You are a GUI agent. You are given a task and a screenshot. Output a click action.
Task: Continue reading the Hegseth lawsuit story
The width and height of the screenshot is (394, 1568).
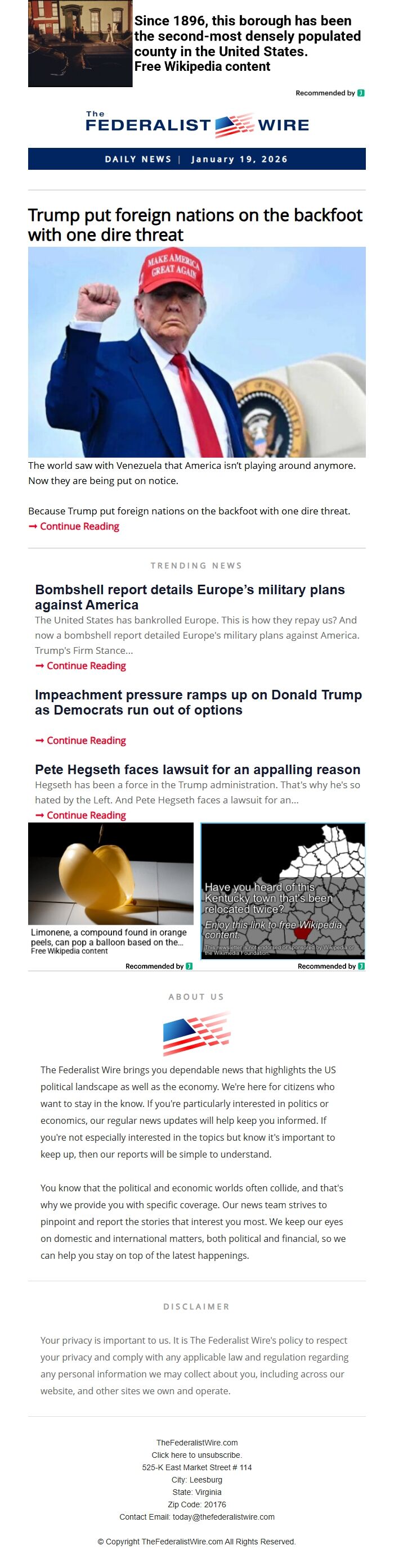(x=86, y=816)
